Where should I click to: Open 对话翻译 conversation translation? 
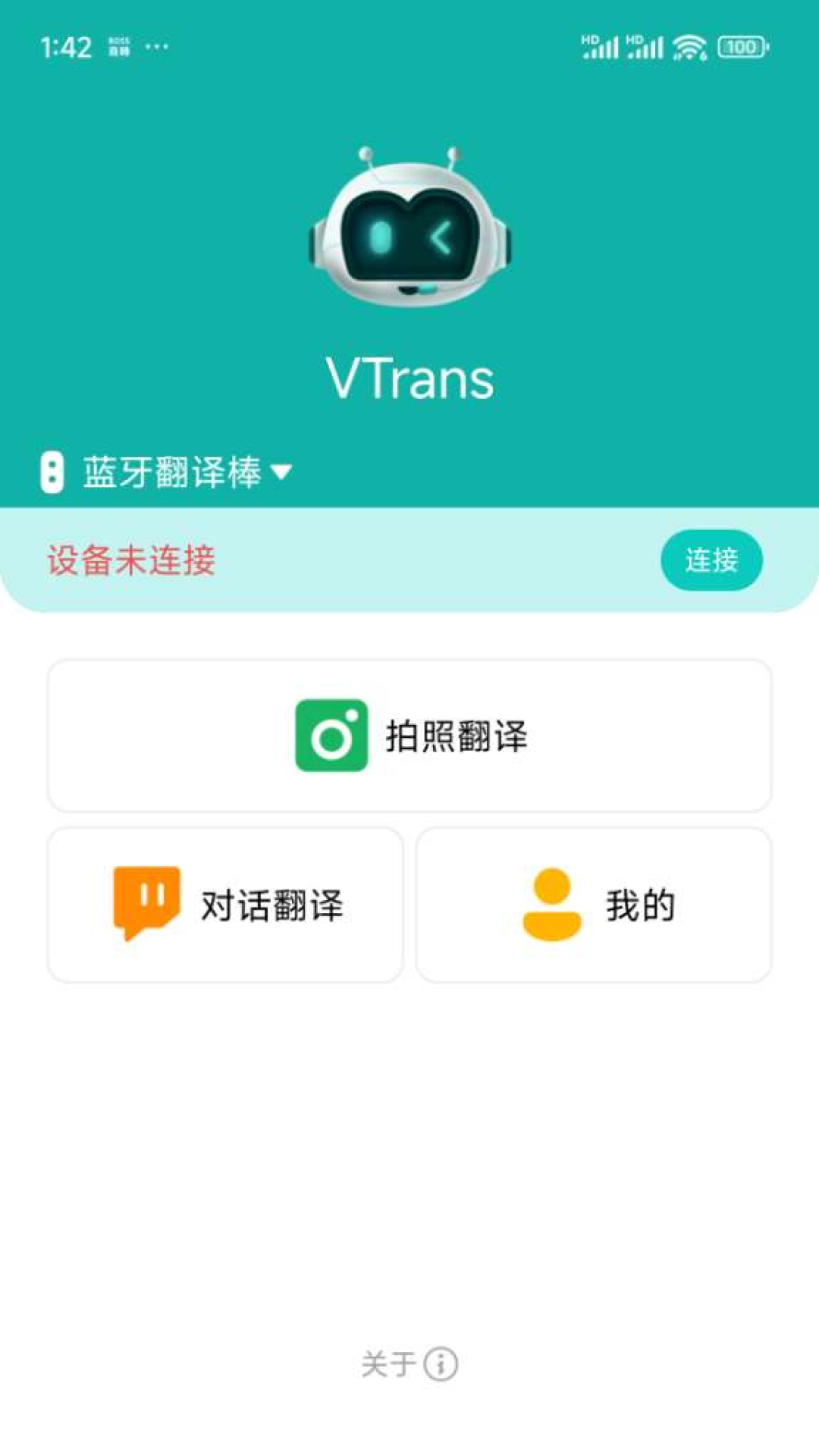[226, 905]
